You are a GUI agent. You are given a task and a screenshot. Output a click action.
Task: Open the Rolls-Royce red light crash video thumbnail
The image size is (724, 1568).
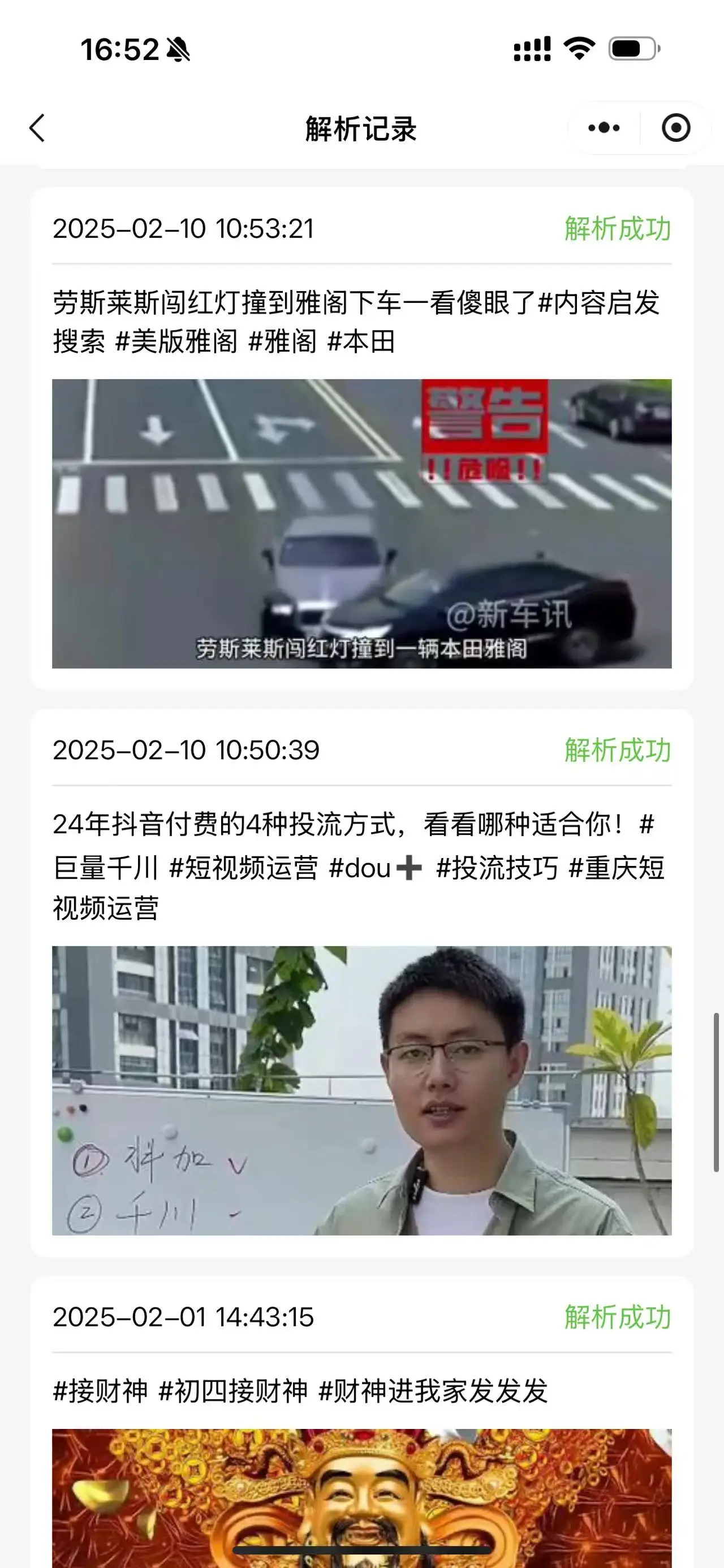tap(361, 523)
